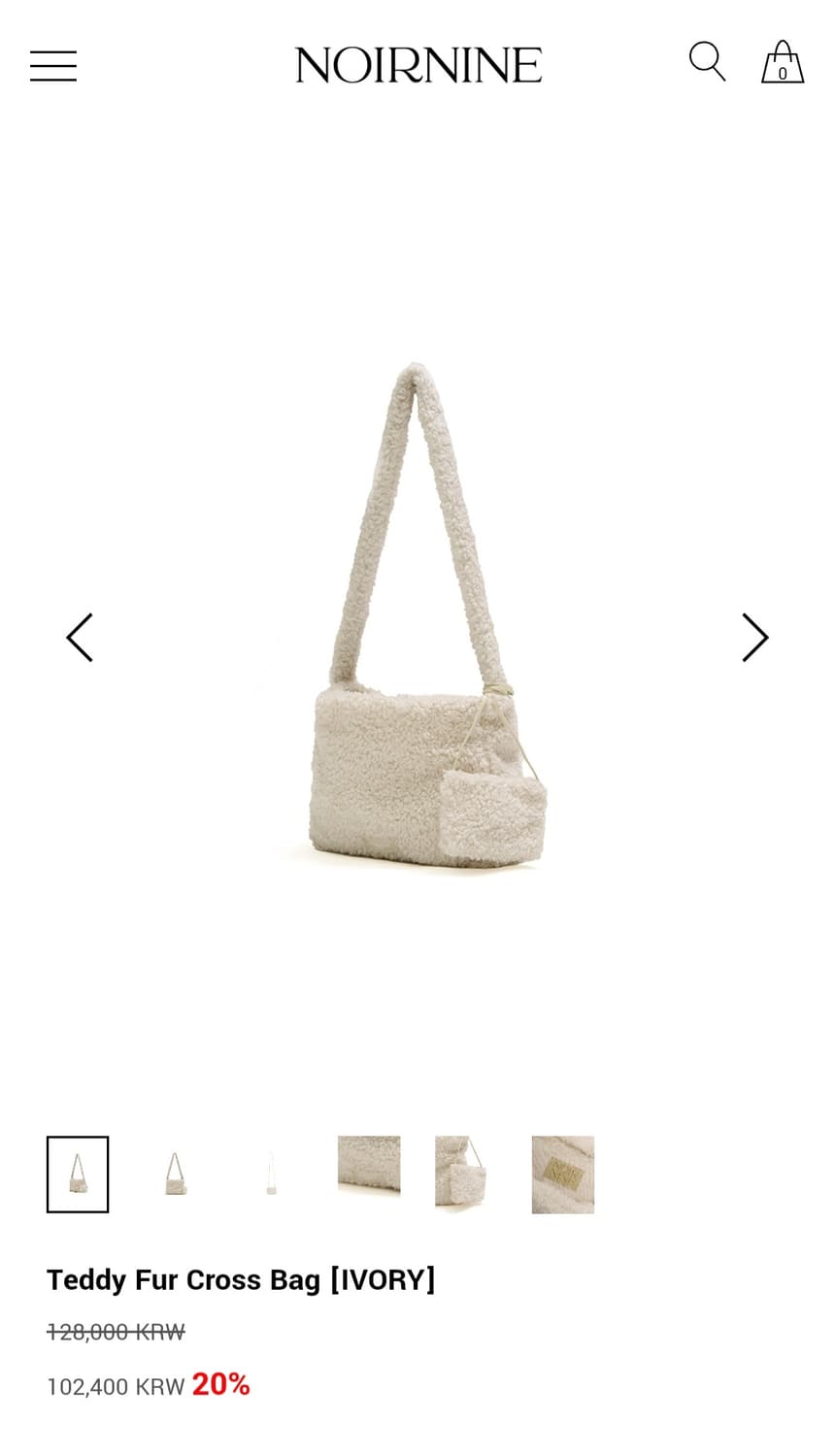Click the search magnifier in the header
The height and width of the screenshot is (1456, 835).
coord(707,62)
